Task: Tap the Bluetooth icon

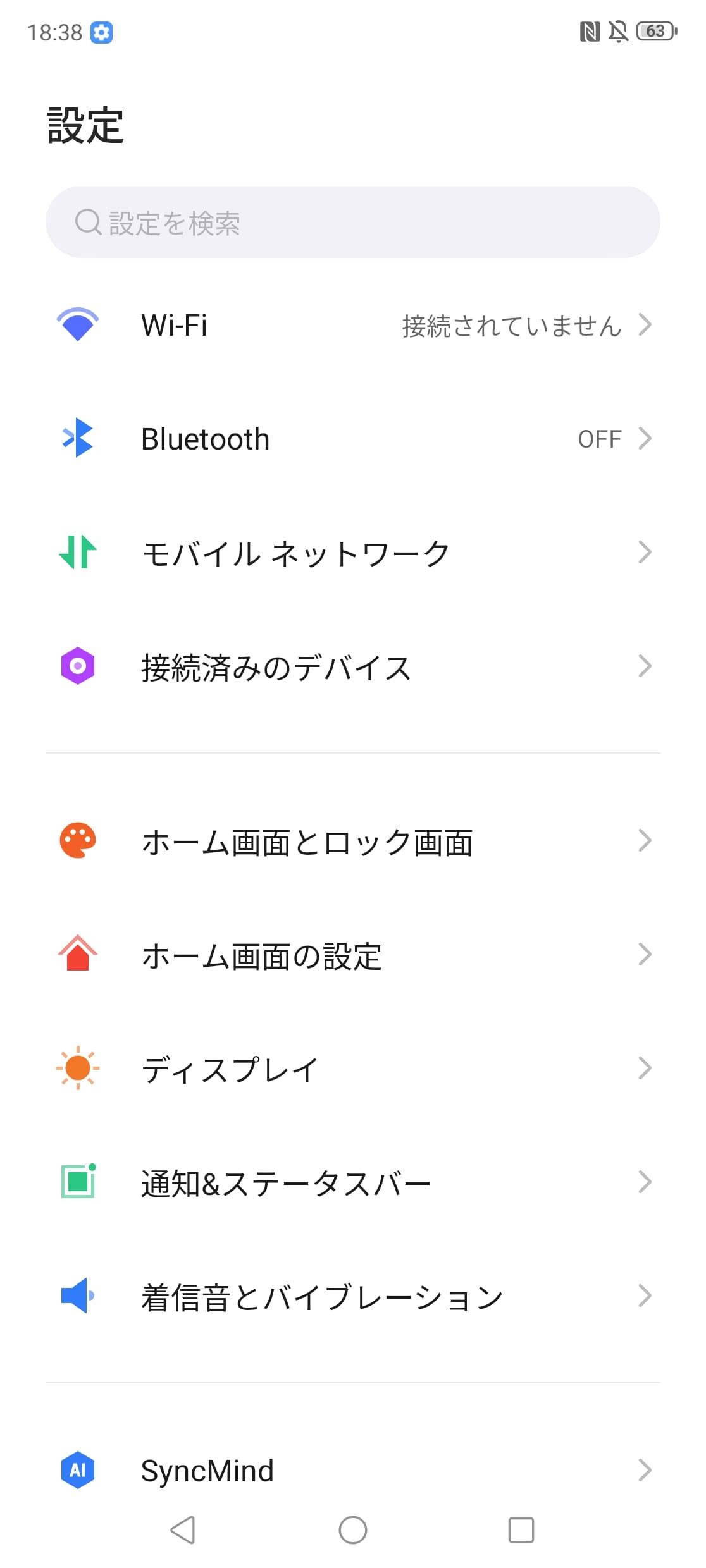Action: 78,438
